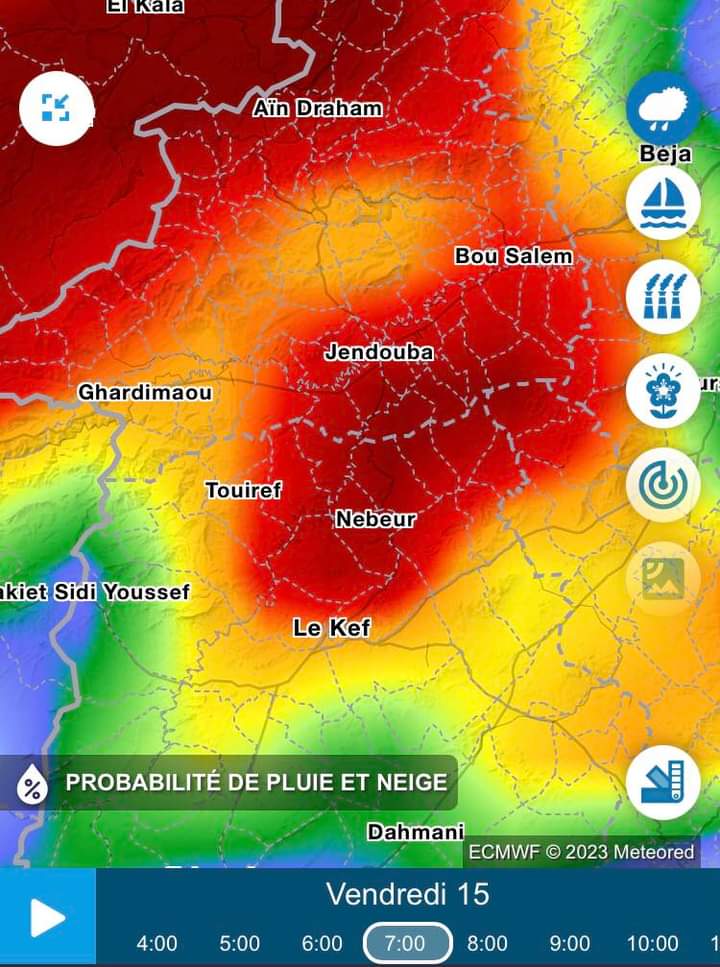
Task: Move forecast to 10:00
Action: 652,943
